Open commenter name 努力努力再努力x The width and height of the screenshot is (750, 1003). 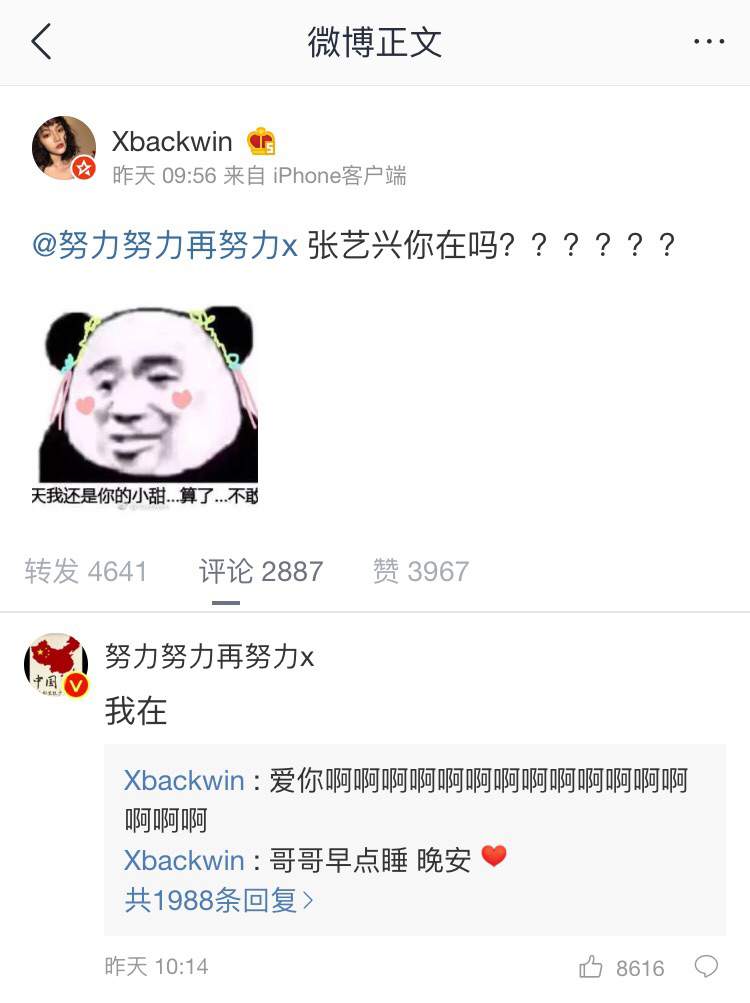tap(209, 657)
